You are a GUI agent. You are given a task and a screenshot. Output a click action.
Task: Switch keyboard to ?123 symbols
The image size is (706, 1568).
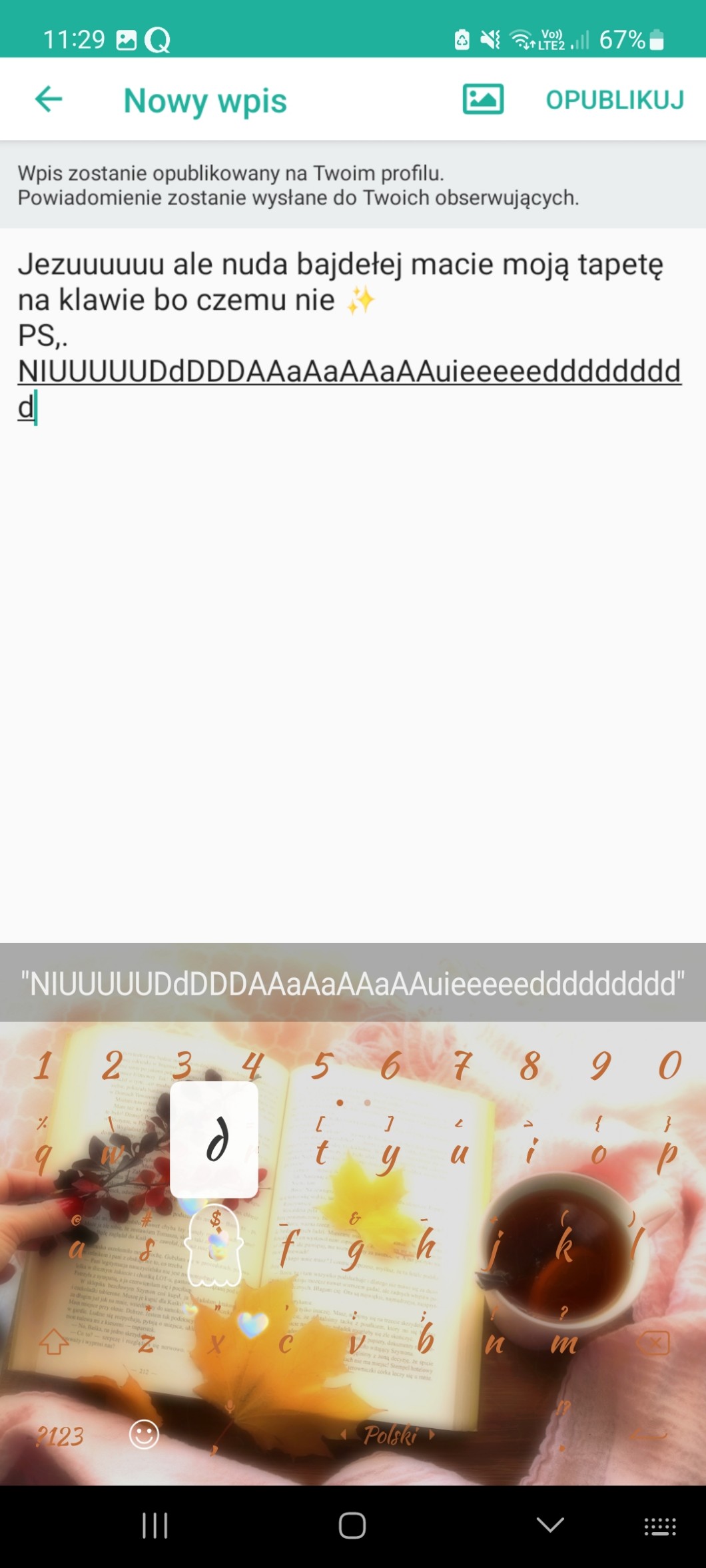(x=60, y=1436)
